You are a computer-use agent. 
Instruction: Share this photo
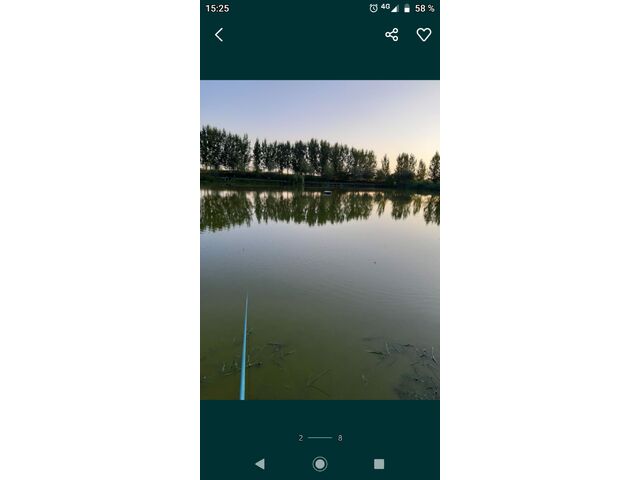[x=392, y=35]
